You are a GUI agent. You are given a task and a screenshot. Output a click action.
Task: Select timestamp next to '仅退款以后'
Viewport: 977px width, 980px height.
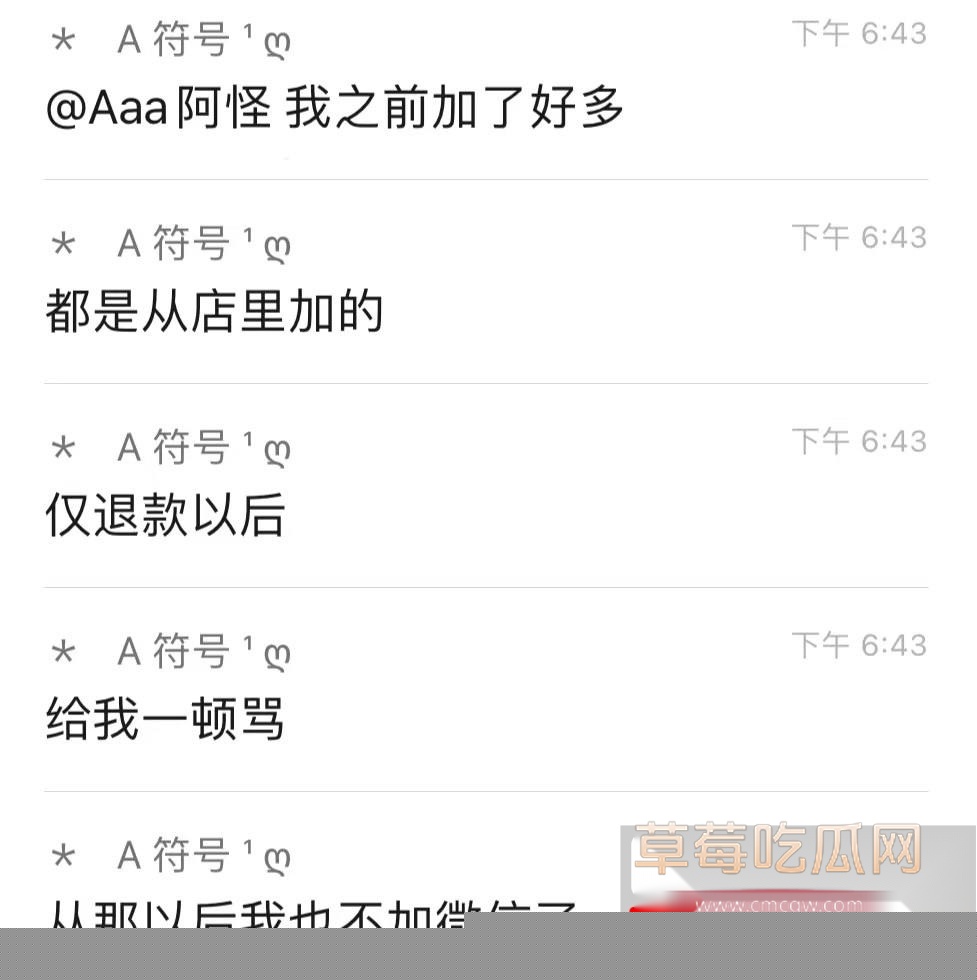pyautogui.click(x=860, y=442)
